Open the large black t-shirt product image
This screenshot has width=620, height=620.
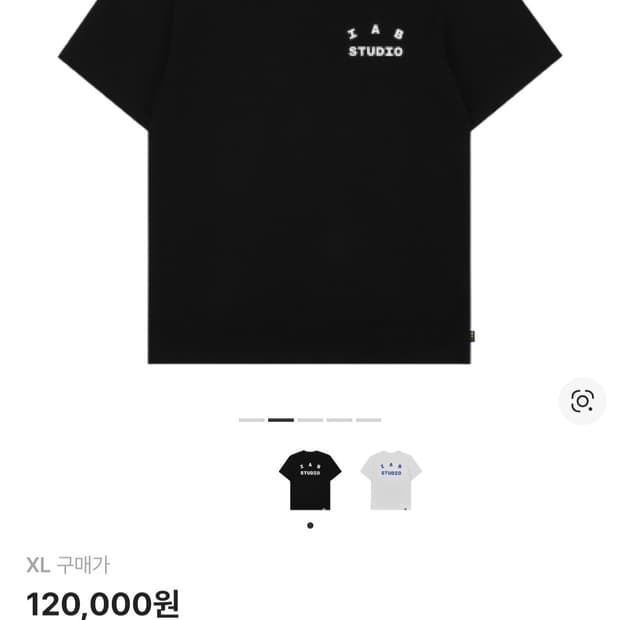pos(310,190)
